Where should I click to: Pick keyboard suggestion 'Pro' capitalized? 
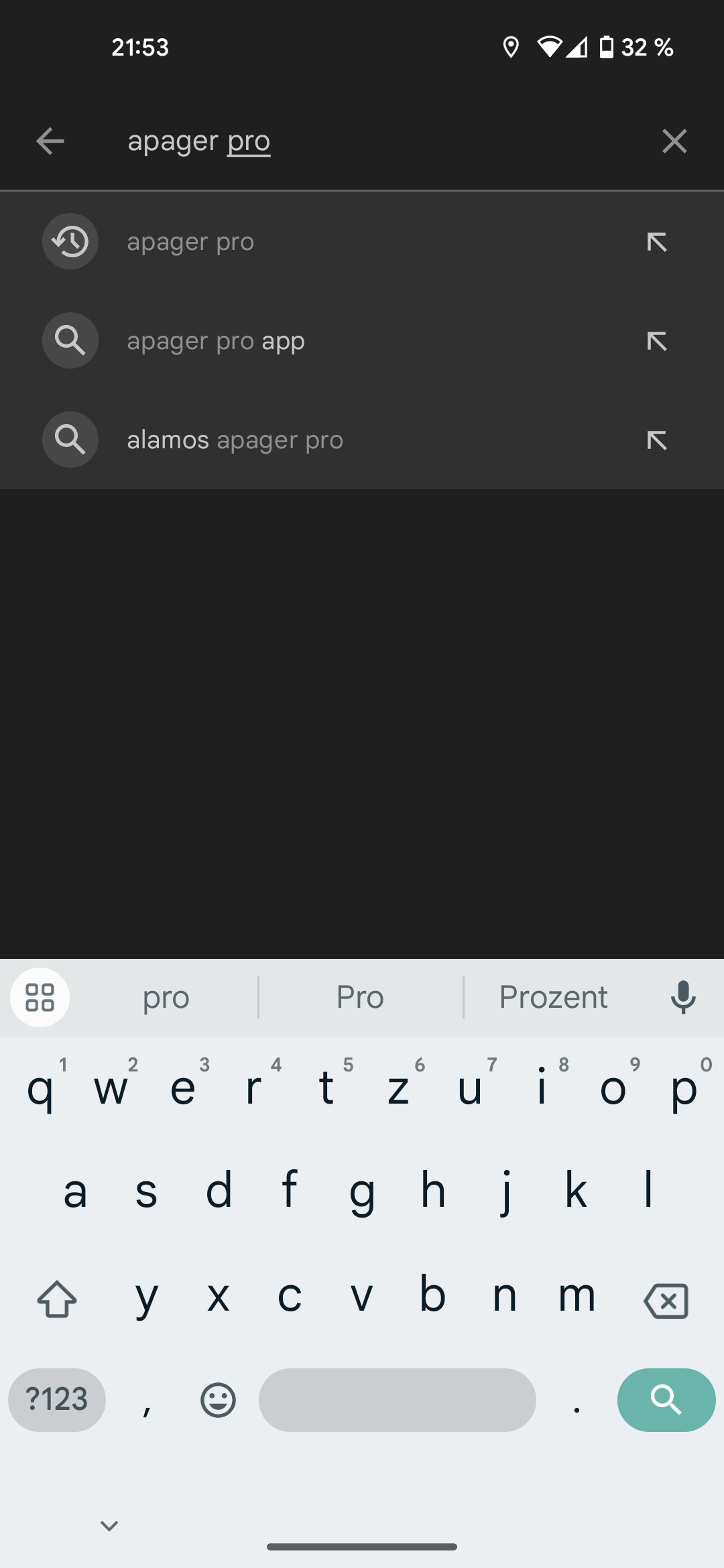pos(360,997)
